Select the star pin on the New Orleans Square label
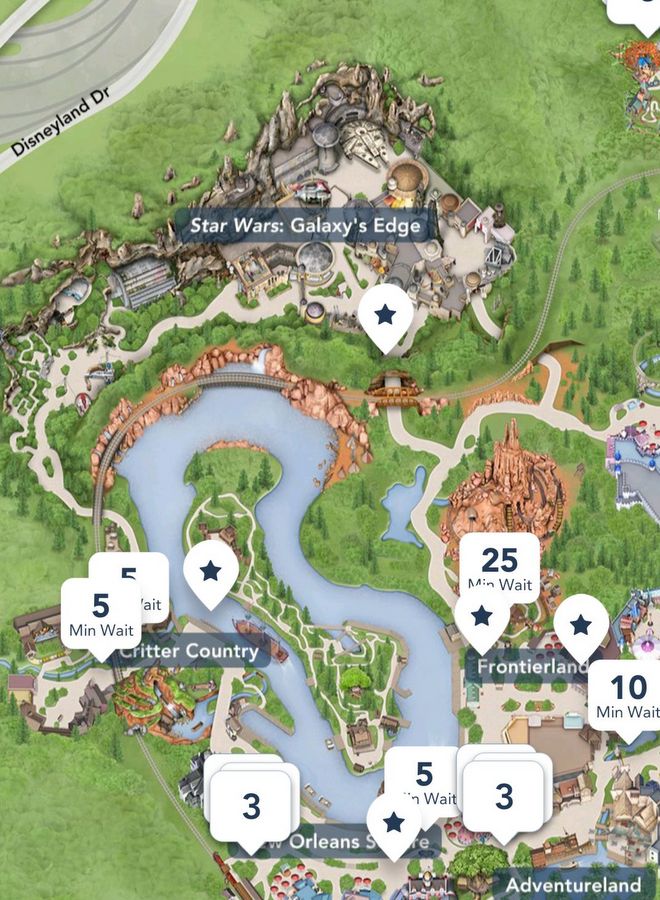Viewport: 660px width, 900px height. pos(394,822)
